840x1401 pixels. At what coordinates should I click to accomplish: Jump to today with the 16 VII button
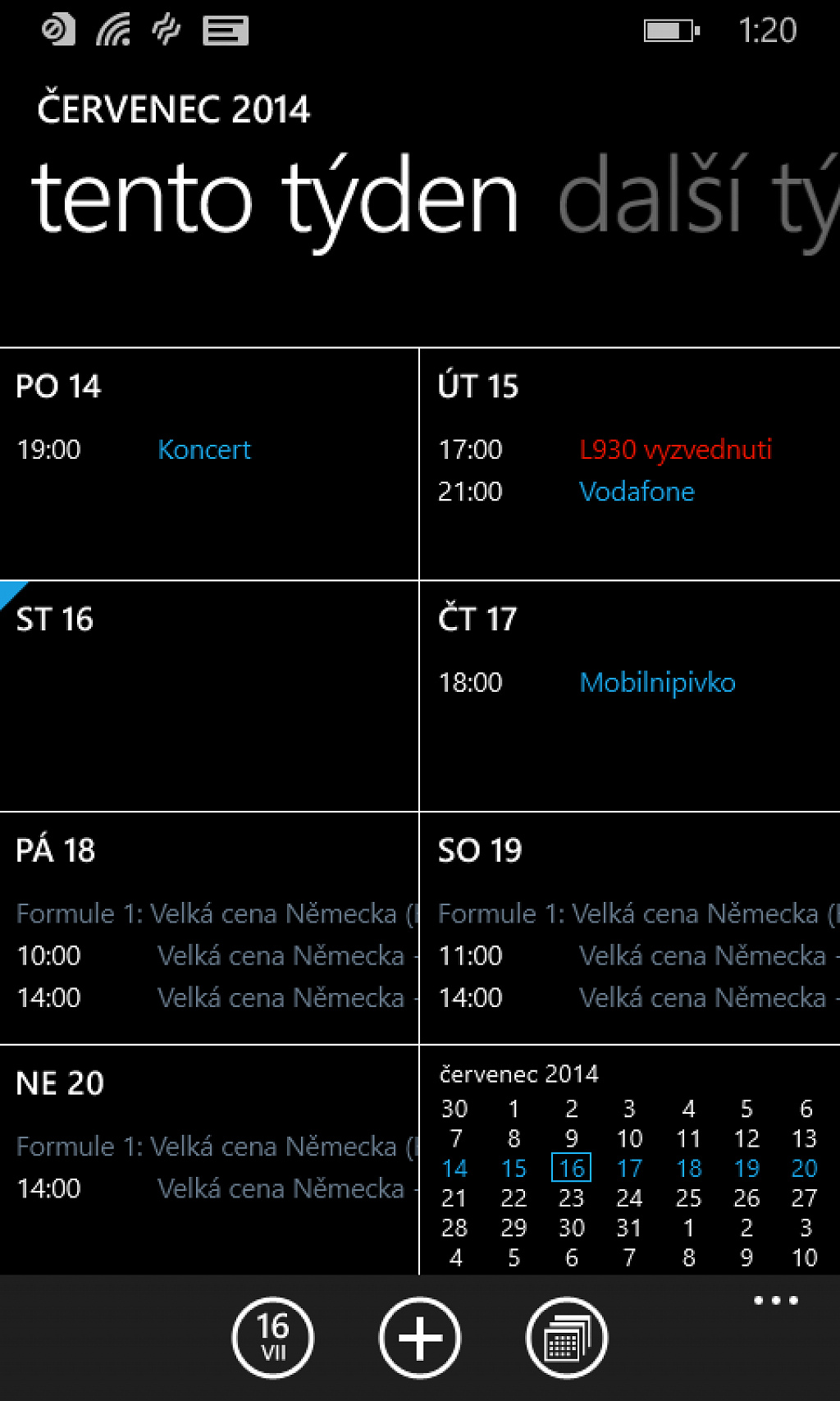(273, 1338)
